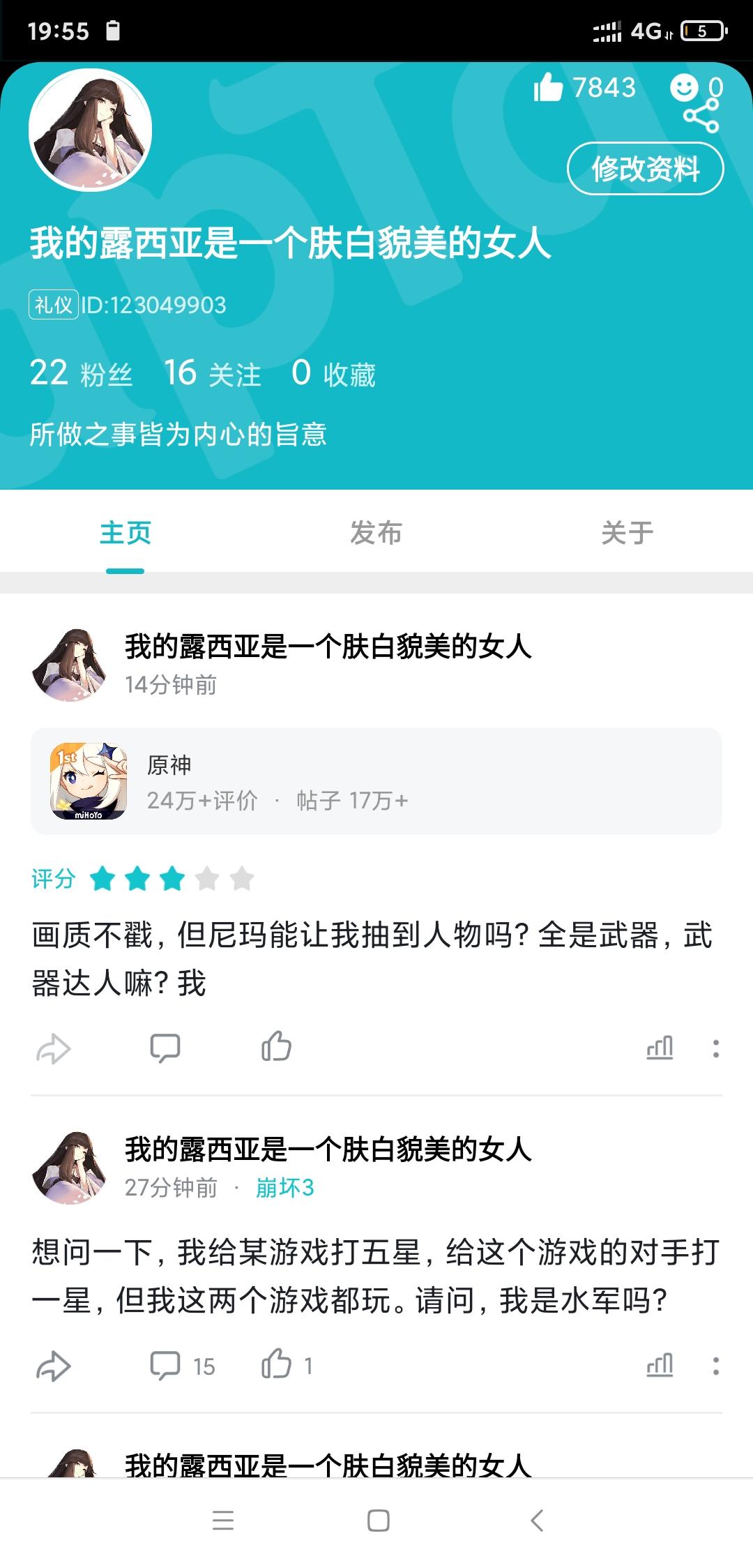Open the 崩坏3 forum link
This screenshot has width=753, height=1568.
(x=285, y=1187)
